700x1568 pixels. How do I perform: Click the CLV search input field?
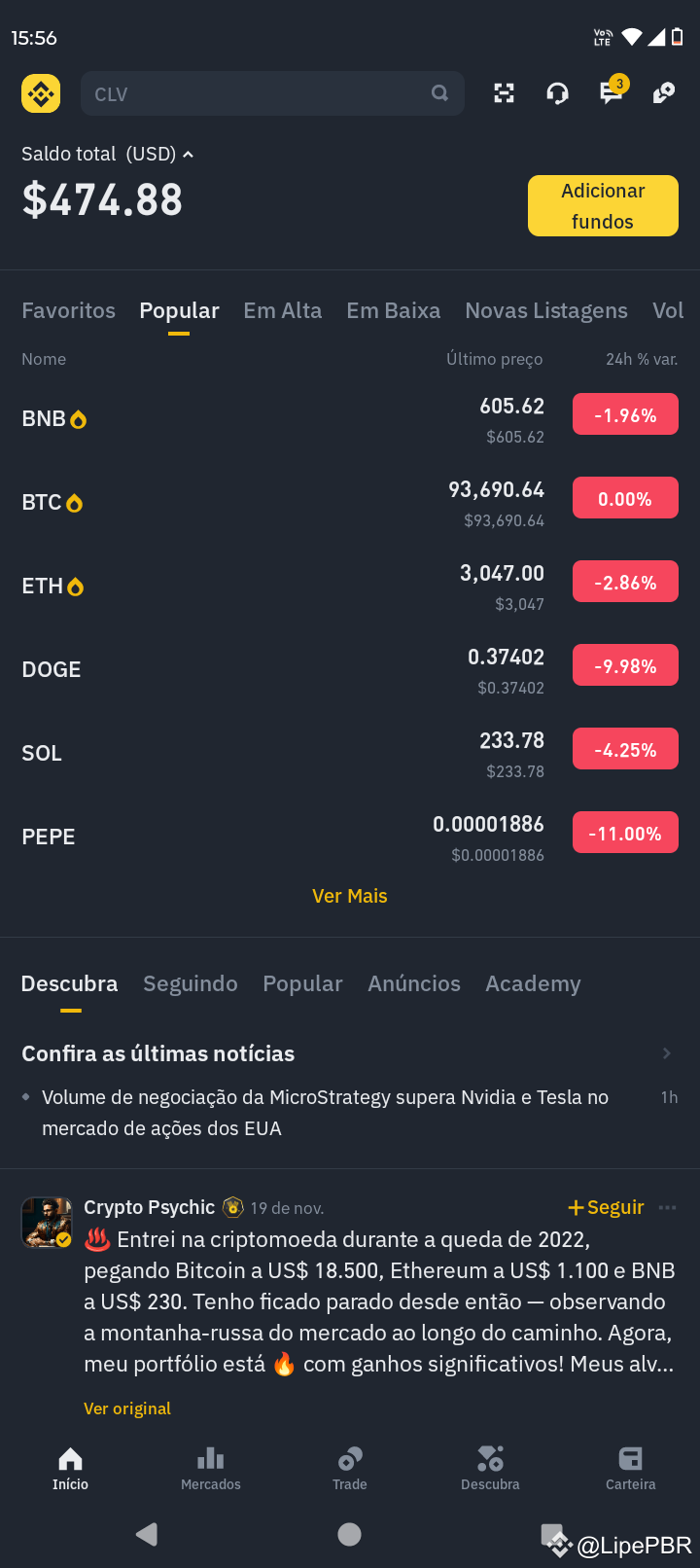click(272, 93)
